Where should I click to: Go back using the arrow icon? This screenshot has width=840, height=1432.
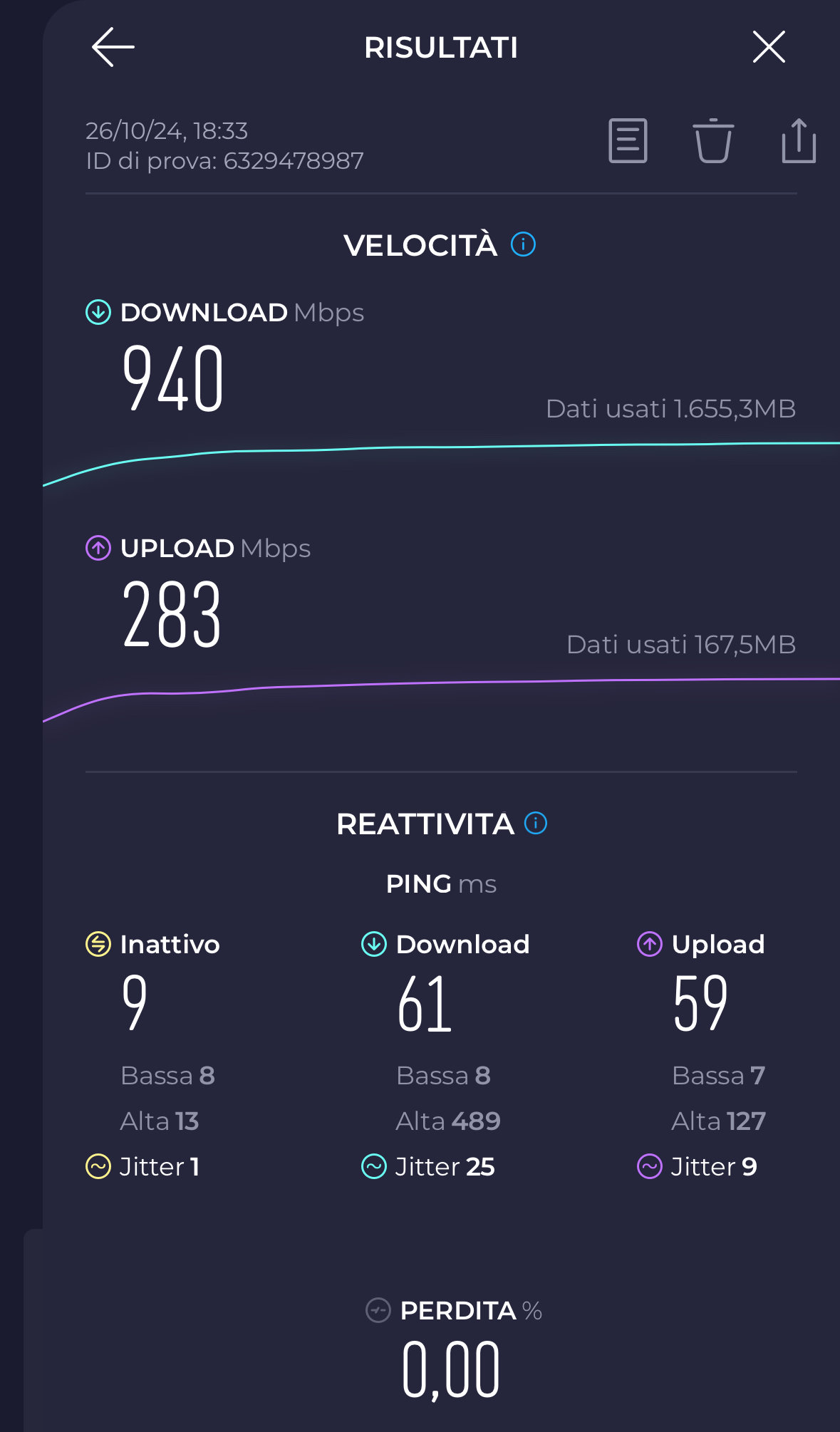click(x=113, y=47)
